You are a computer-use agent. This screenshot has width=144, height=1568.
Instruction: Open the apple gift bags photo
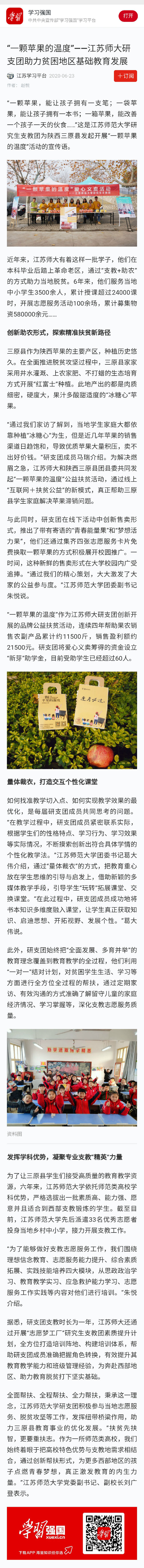click(x=72, y=720)
